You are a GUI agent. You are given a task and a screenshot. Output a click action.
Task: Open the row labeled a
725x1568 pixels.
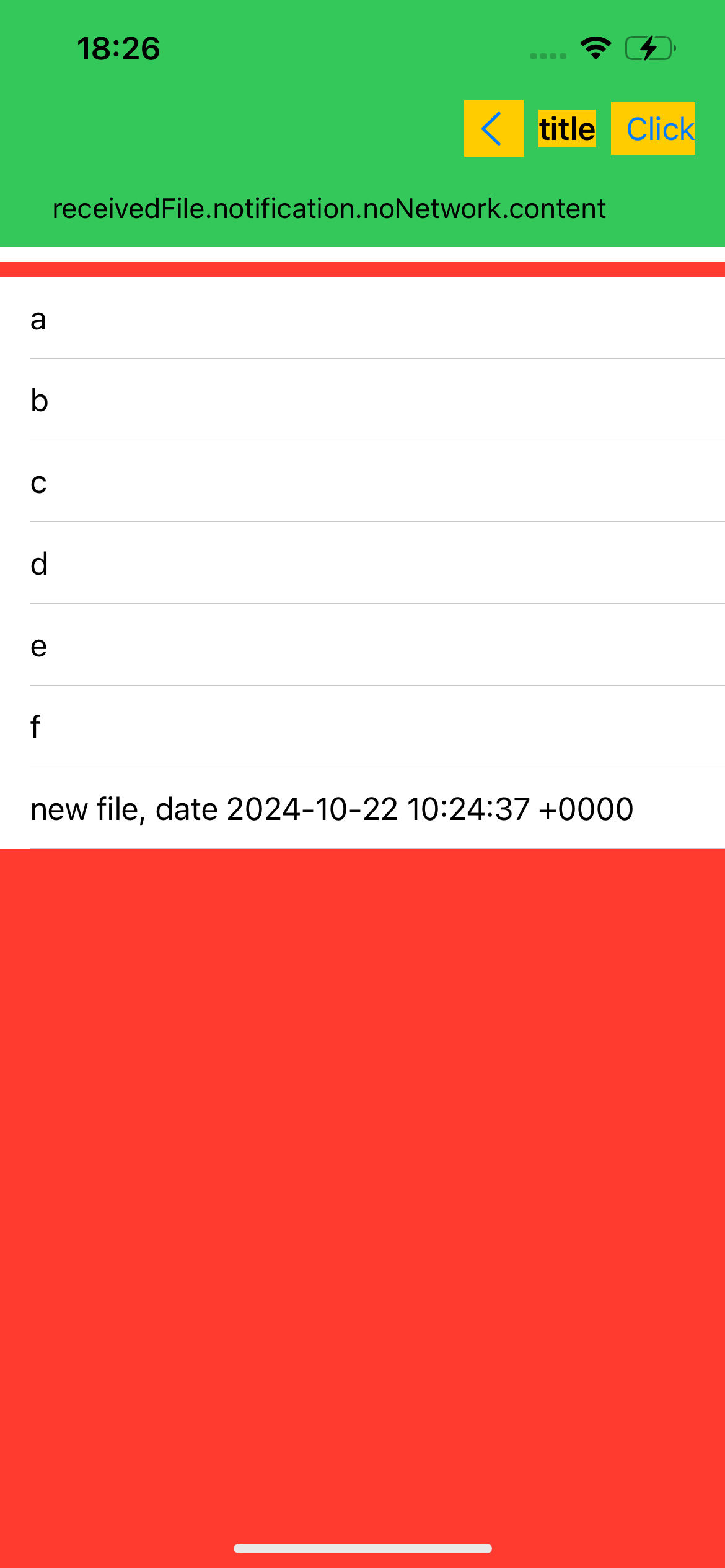tap(362, 318)
